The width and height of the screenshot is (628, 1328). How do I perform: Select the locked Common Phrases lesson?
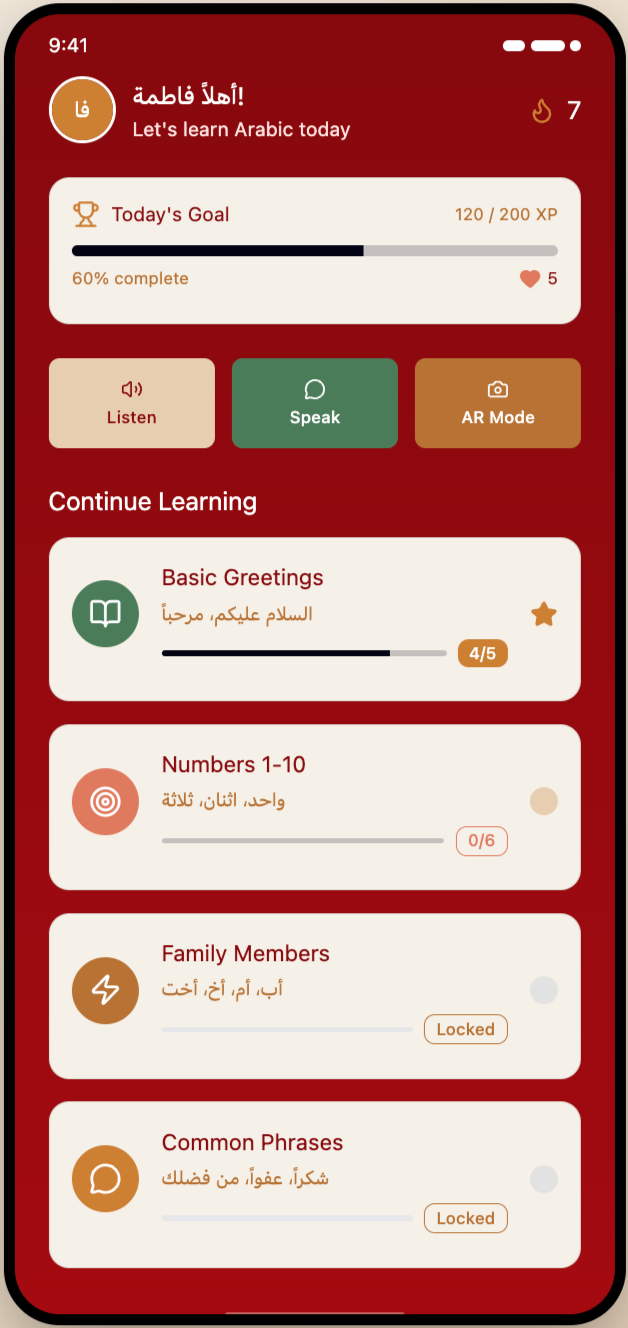(x=315, y=1185)
